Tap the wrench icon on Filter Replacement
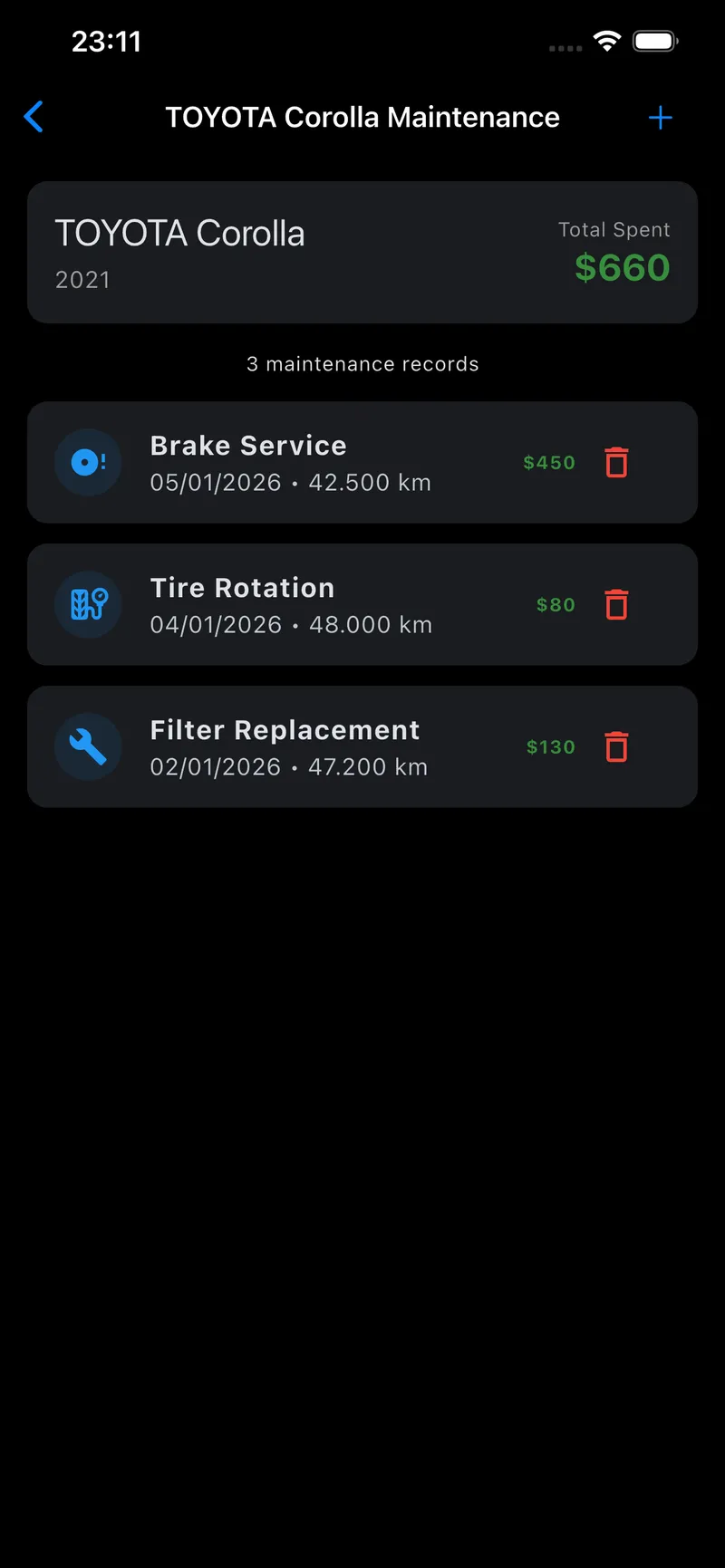This screenshot has height=1568, width=725. tap(88, 746)
